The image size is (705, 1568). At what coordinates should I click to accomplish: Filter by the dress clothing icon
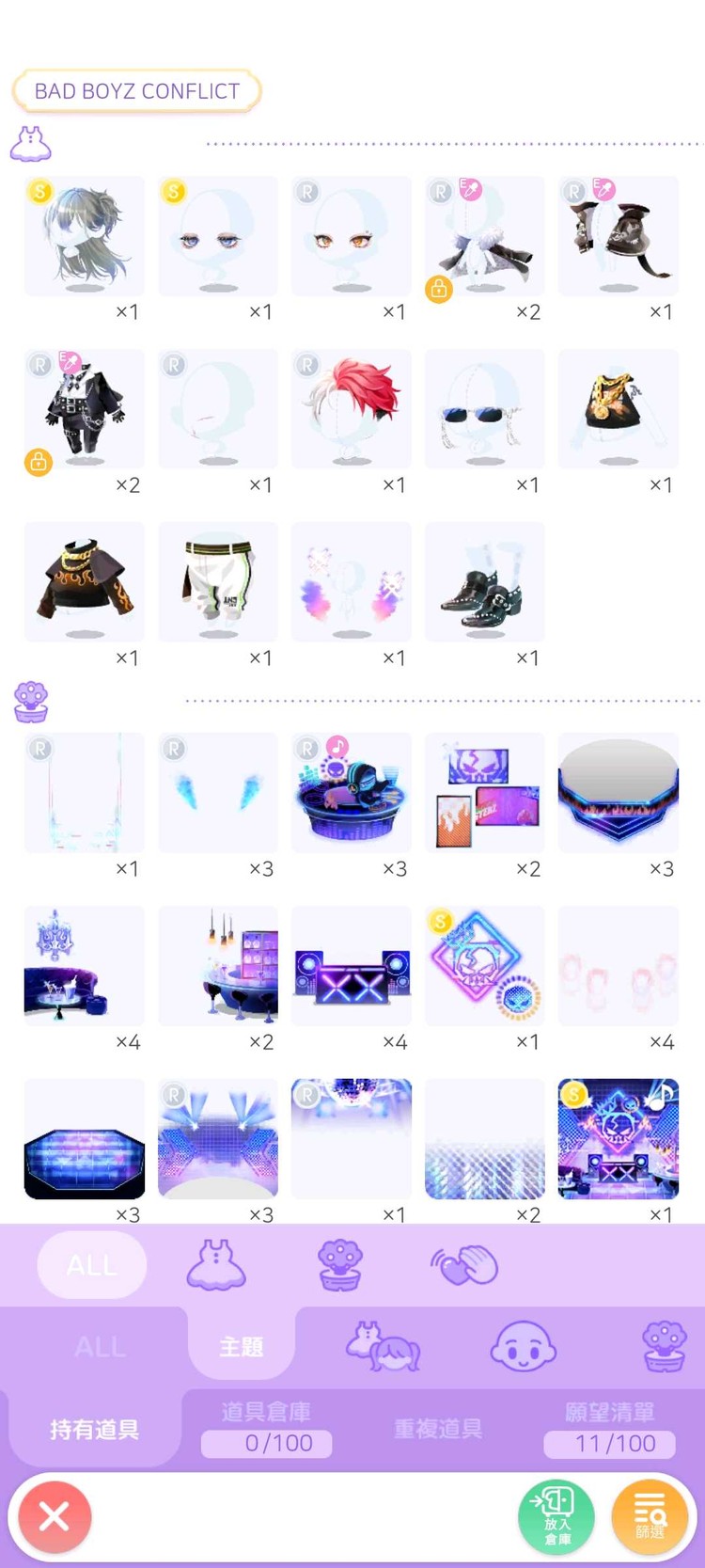click(216, 1264)
